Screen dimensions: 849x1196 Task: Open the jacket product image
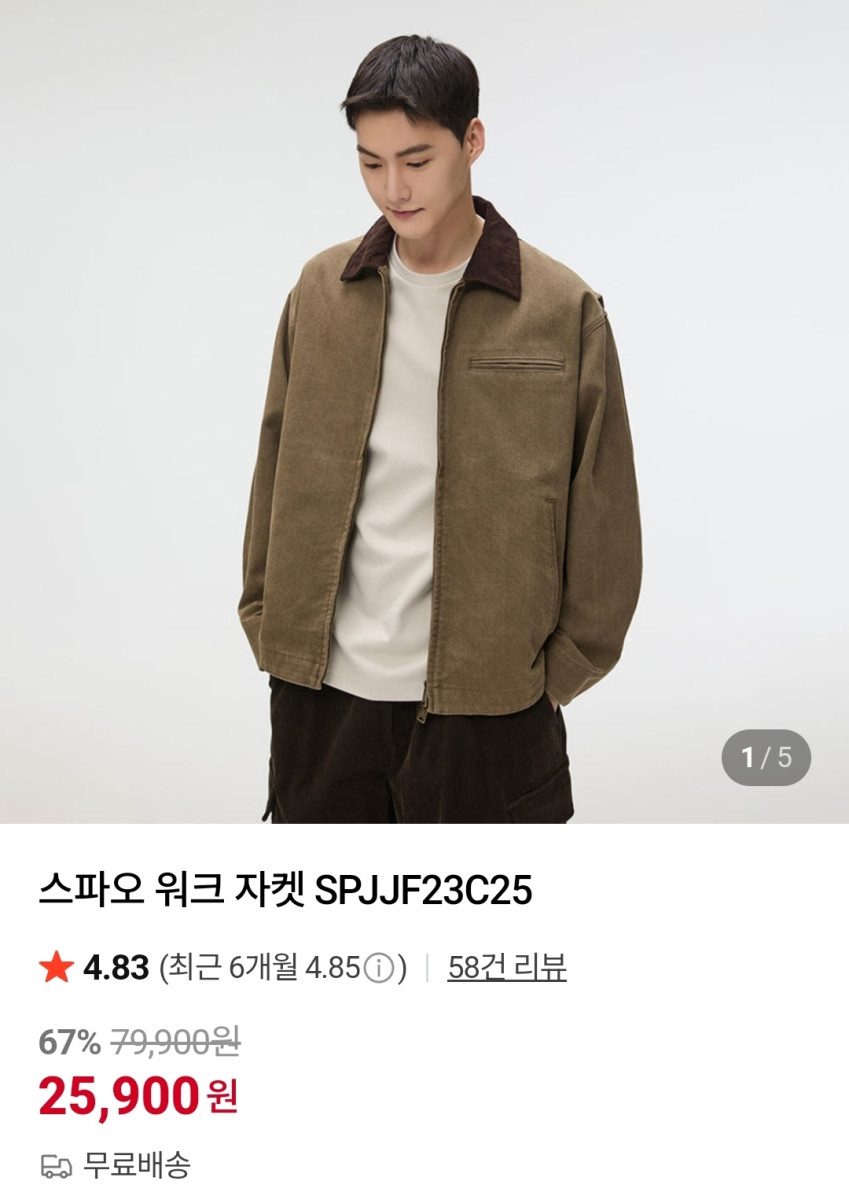424,412
